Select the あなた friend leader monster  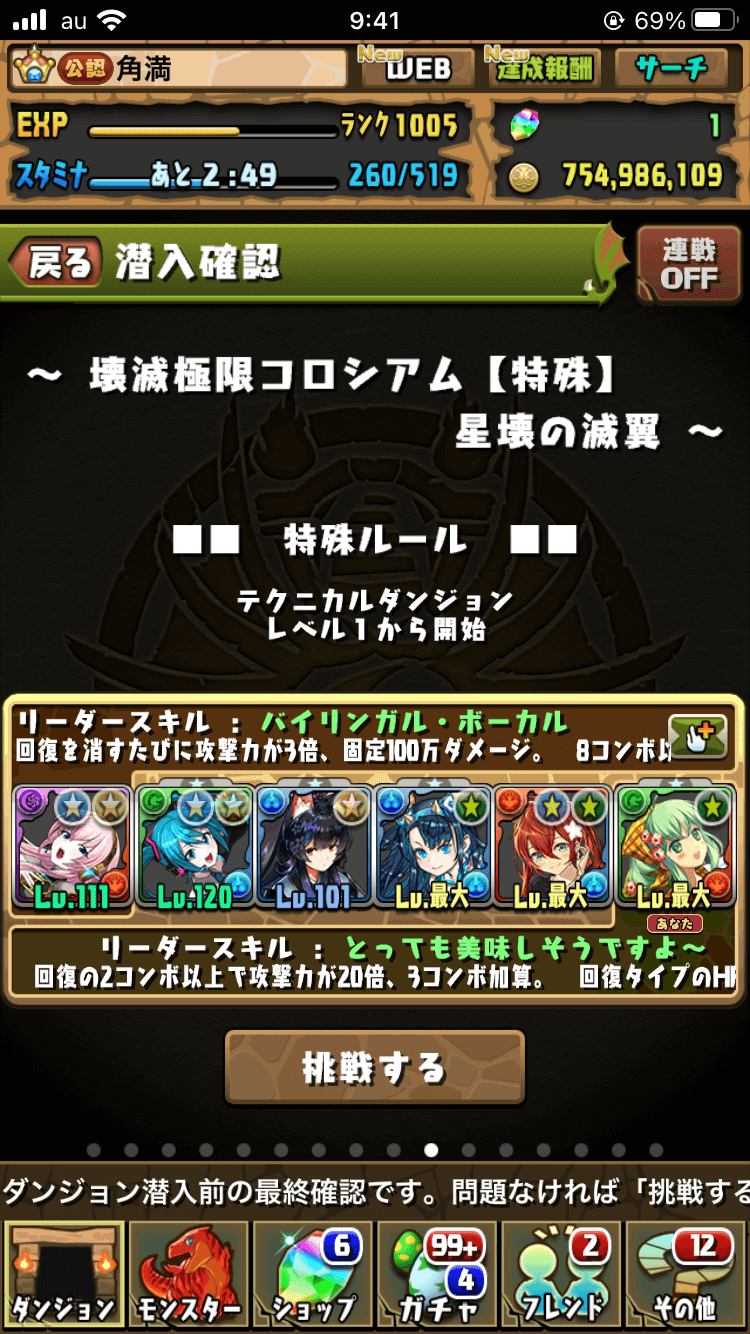pos(673,848)
